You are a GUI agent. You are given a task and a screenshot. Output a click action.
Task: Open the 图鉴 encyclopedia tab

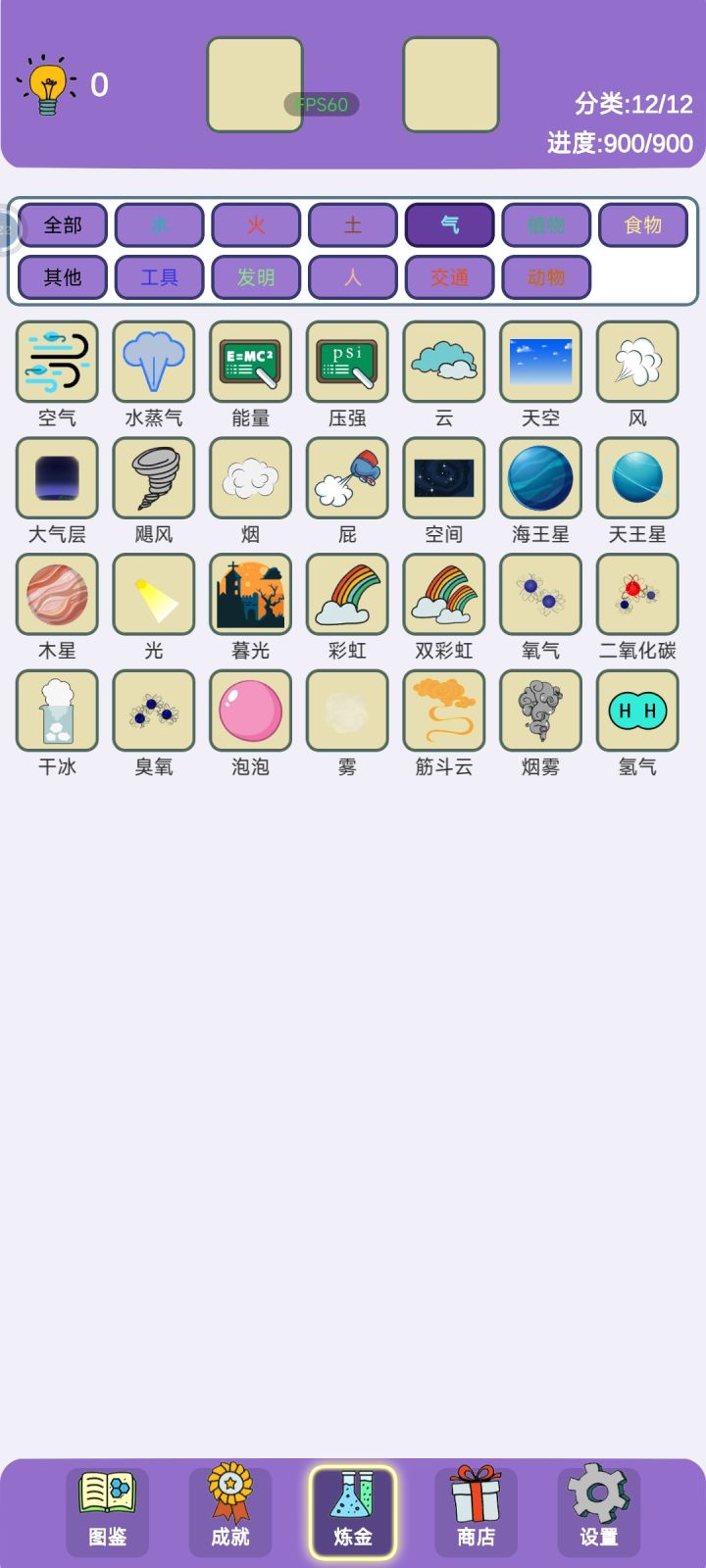107,1510
